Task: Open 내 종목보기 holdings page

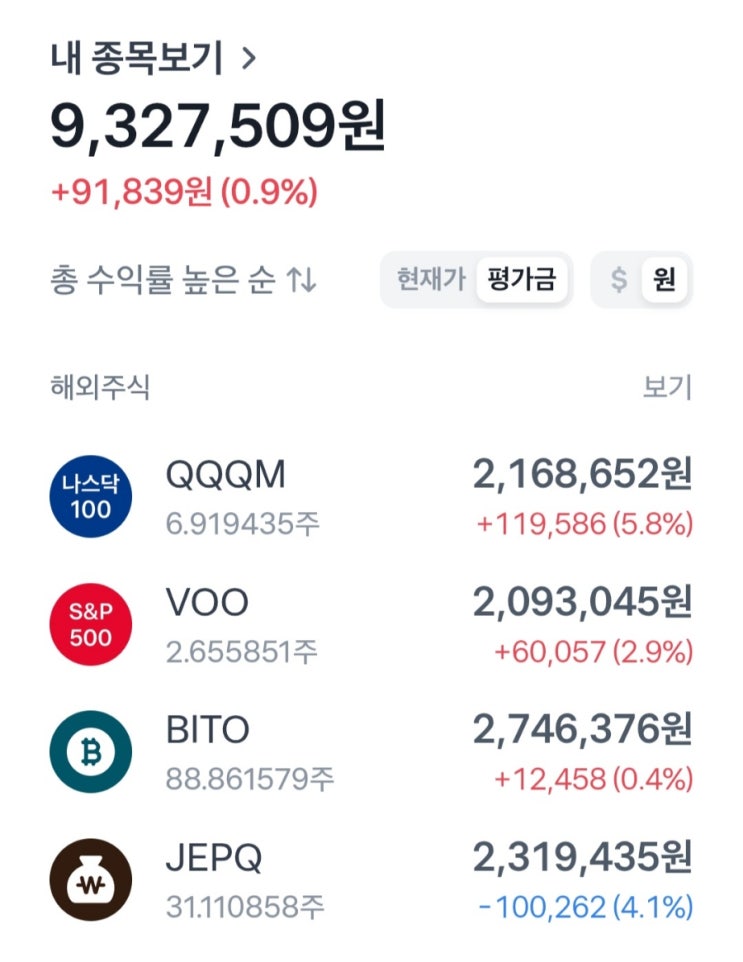Action: click(153, 59)
